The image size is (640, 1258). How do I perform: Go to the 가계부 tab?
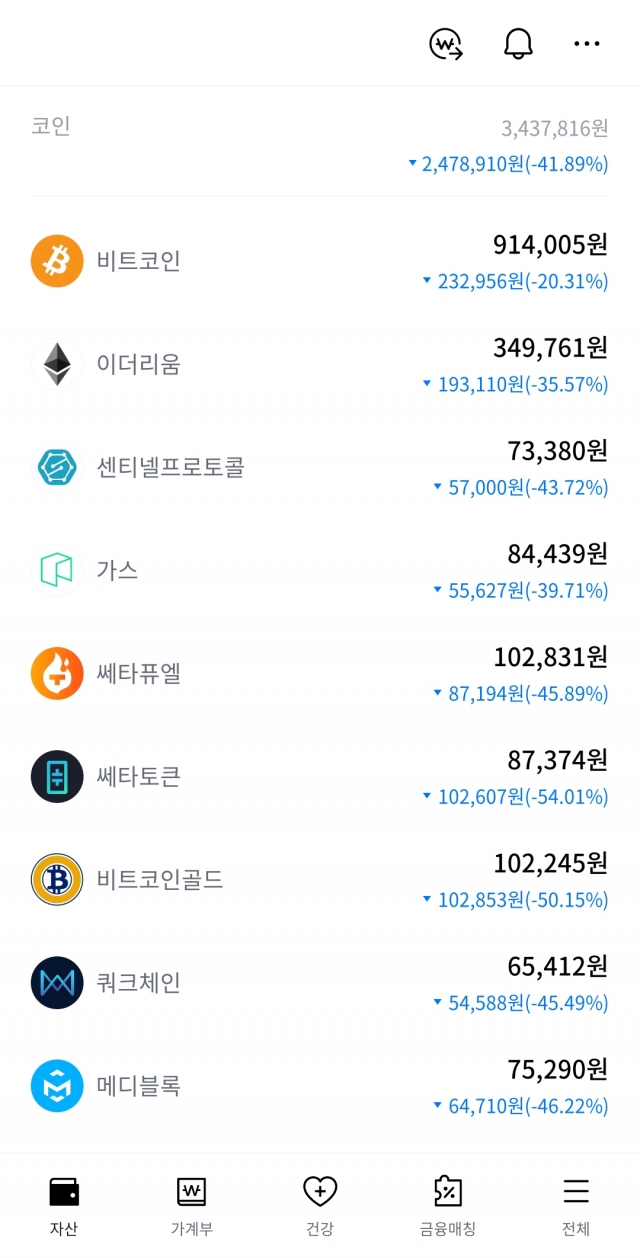[x=192, y=1206]
